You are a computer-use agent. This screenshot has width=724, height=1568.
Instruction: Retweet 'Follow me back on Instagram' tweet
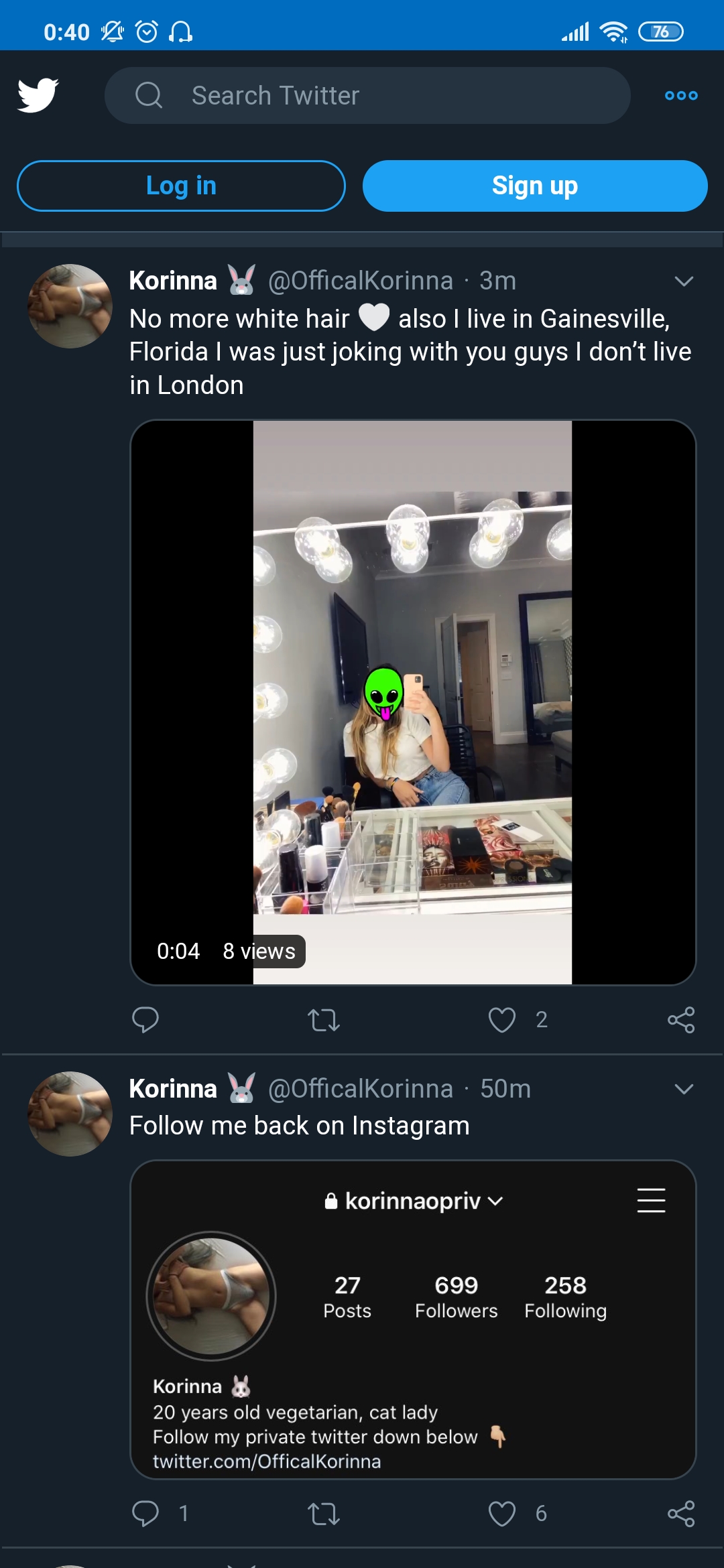(324, 1514)
